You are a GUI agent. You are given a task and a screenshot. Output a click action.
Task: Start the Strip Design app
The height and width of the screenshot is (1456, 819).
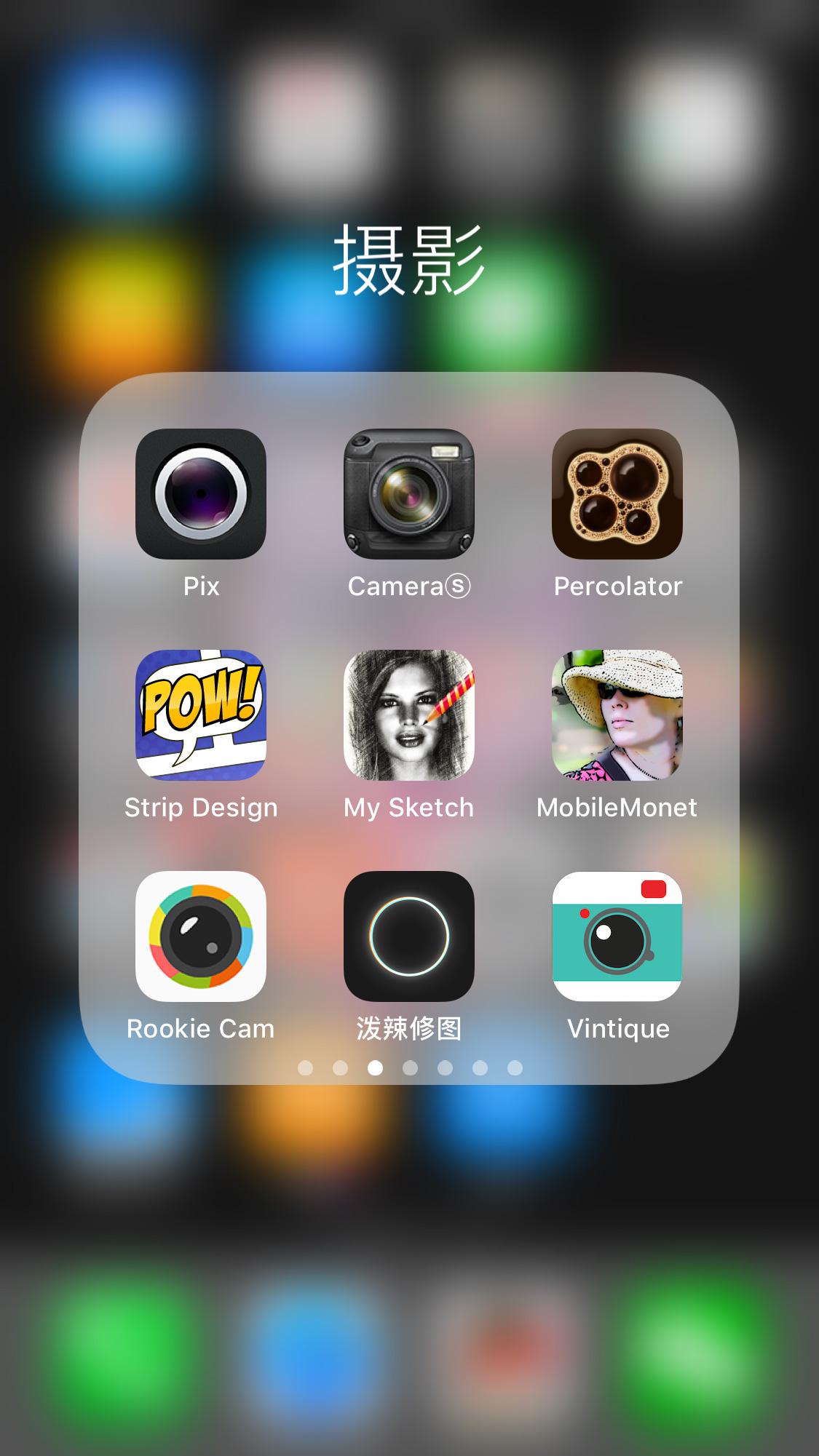(201, 715)
